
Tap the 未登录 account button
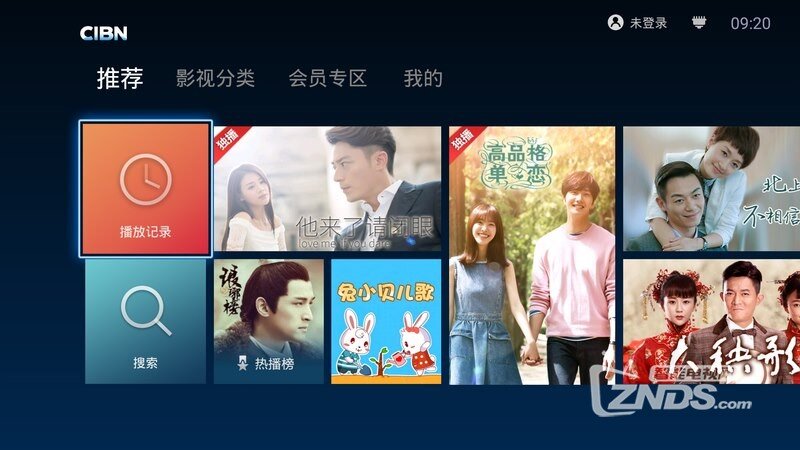tap(637, 23)
